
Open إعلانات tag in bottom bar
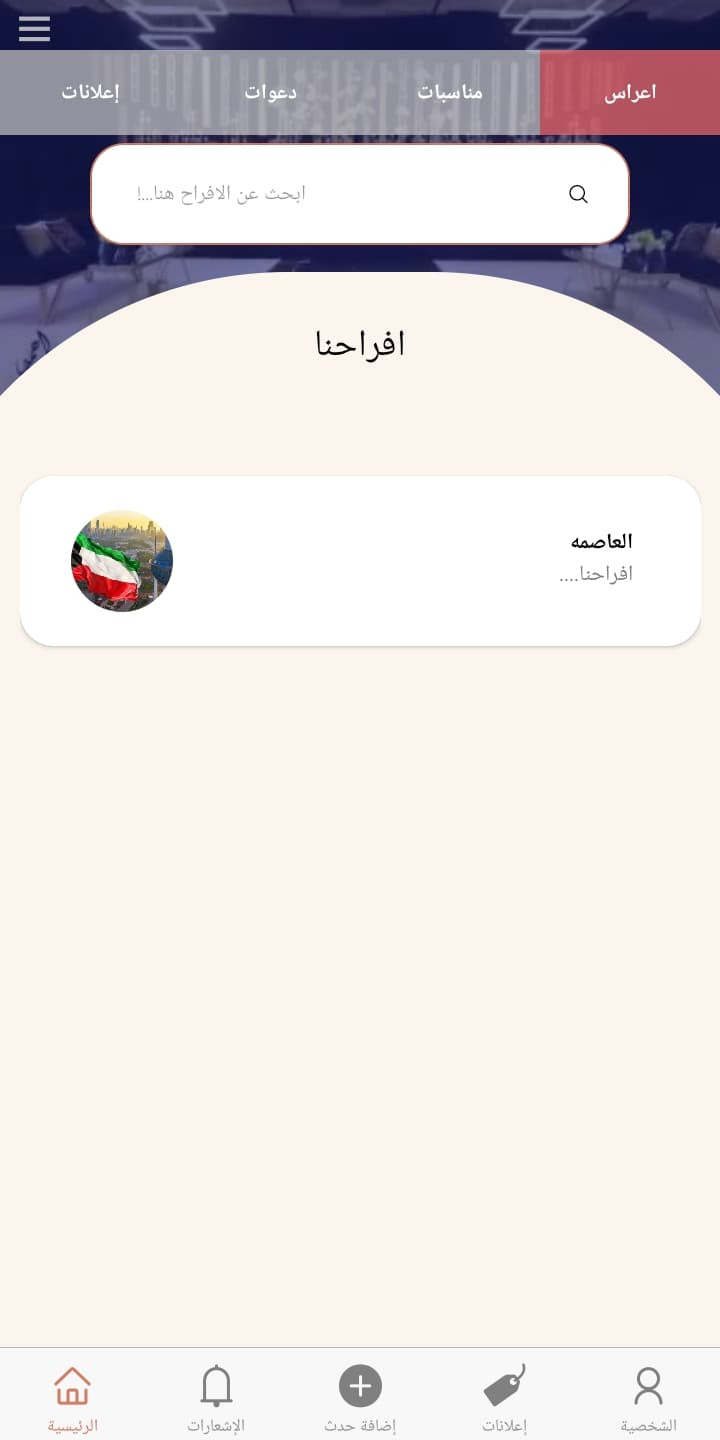(x=504, y=1396)
